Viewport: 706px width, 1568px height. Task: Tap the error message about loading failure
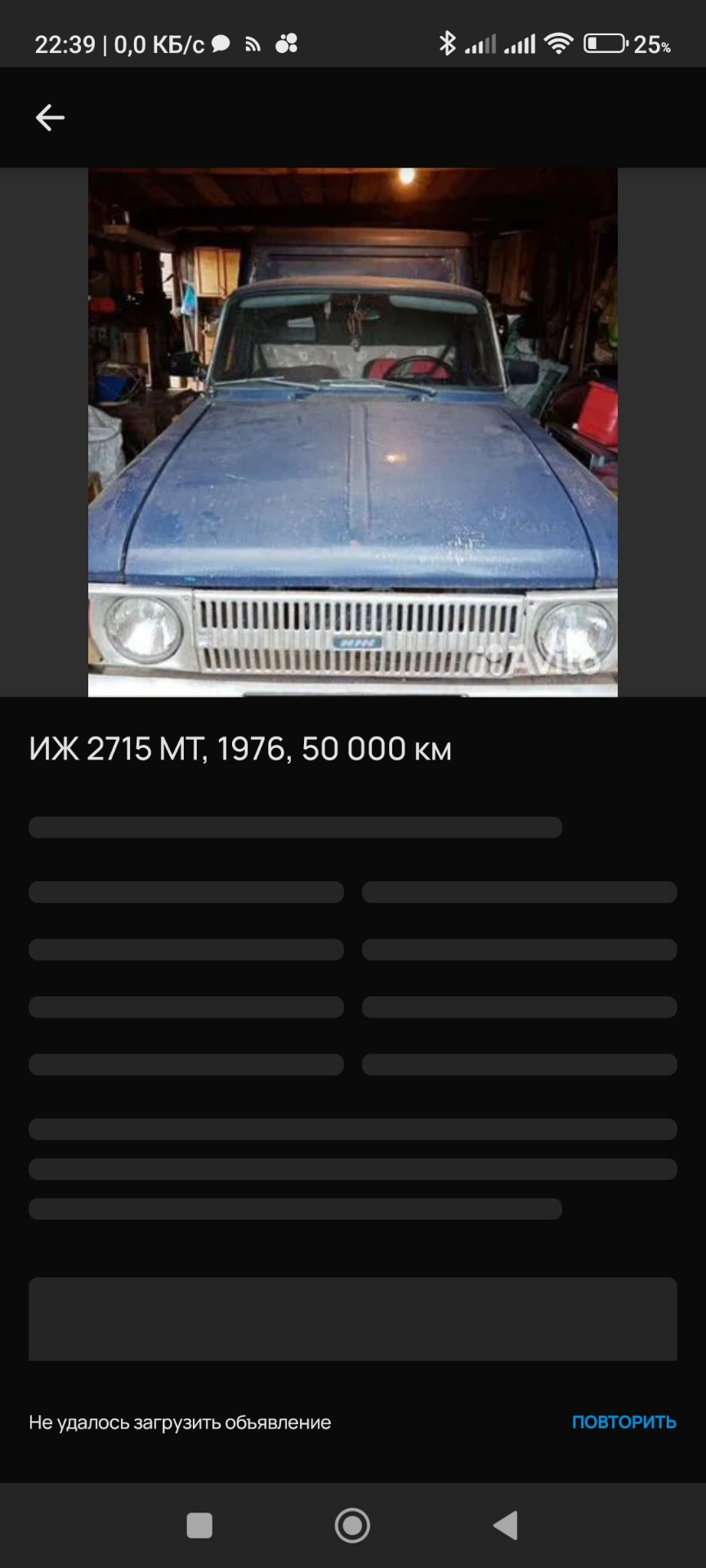tap(179, 1422)
